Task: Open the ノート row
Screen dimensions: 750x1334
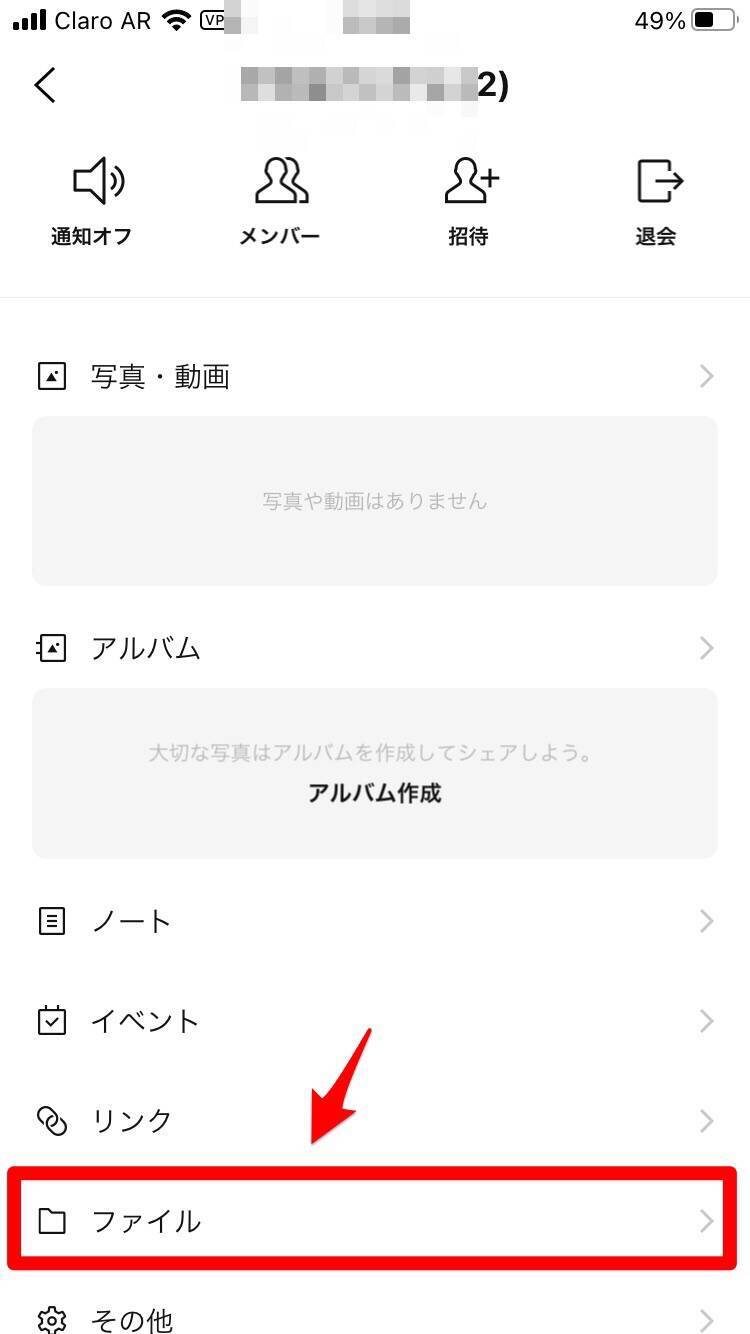Action: pos(375,921)
